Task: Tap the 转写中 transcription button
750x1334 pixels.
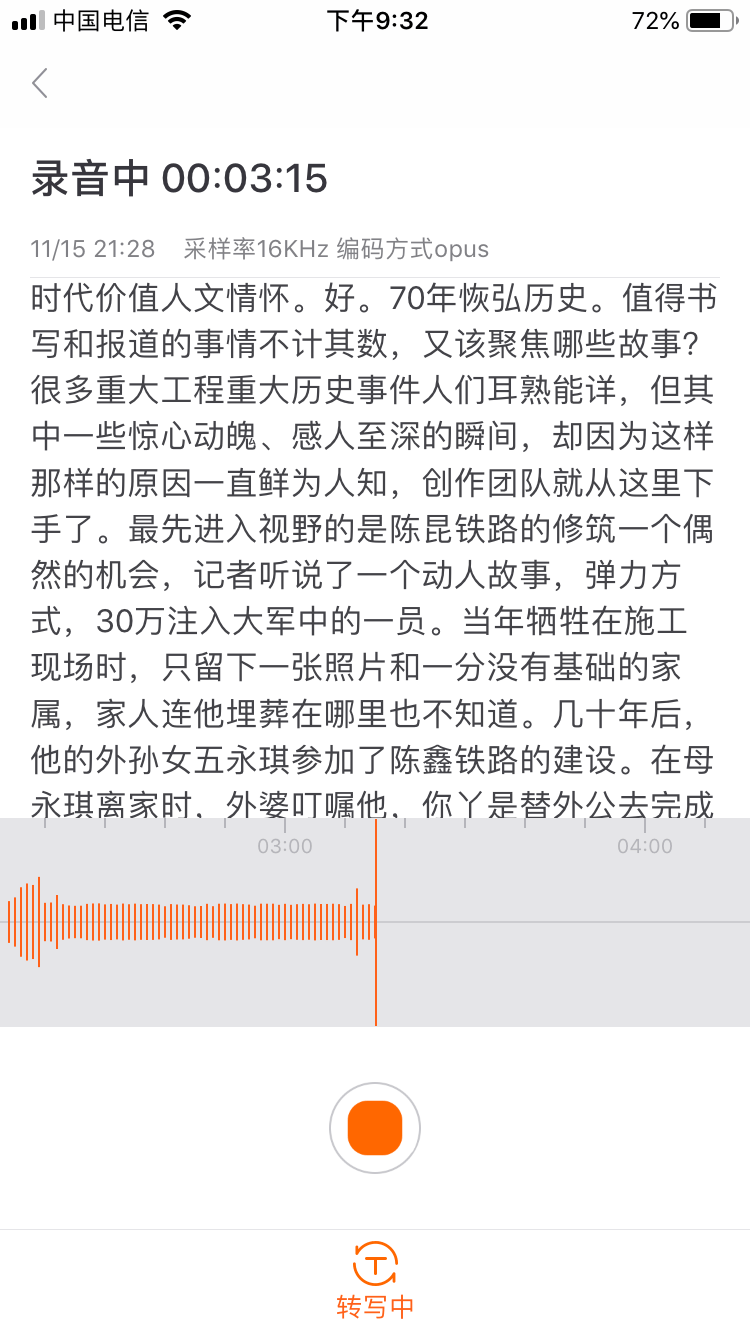Action: tap(375, 1278)
